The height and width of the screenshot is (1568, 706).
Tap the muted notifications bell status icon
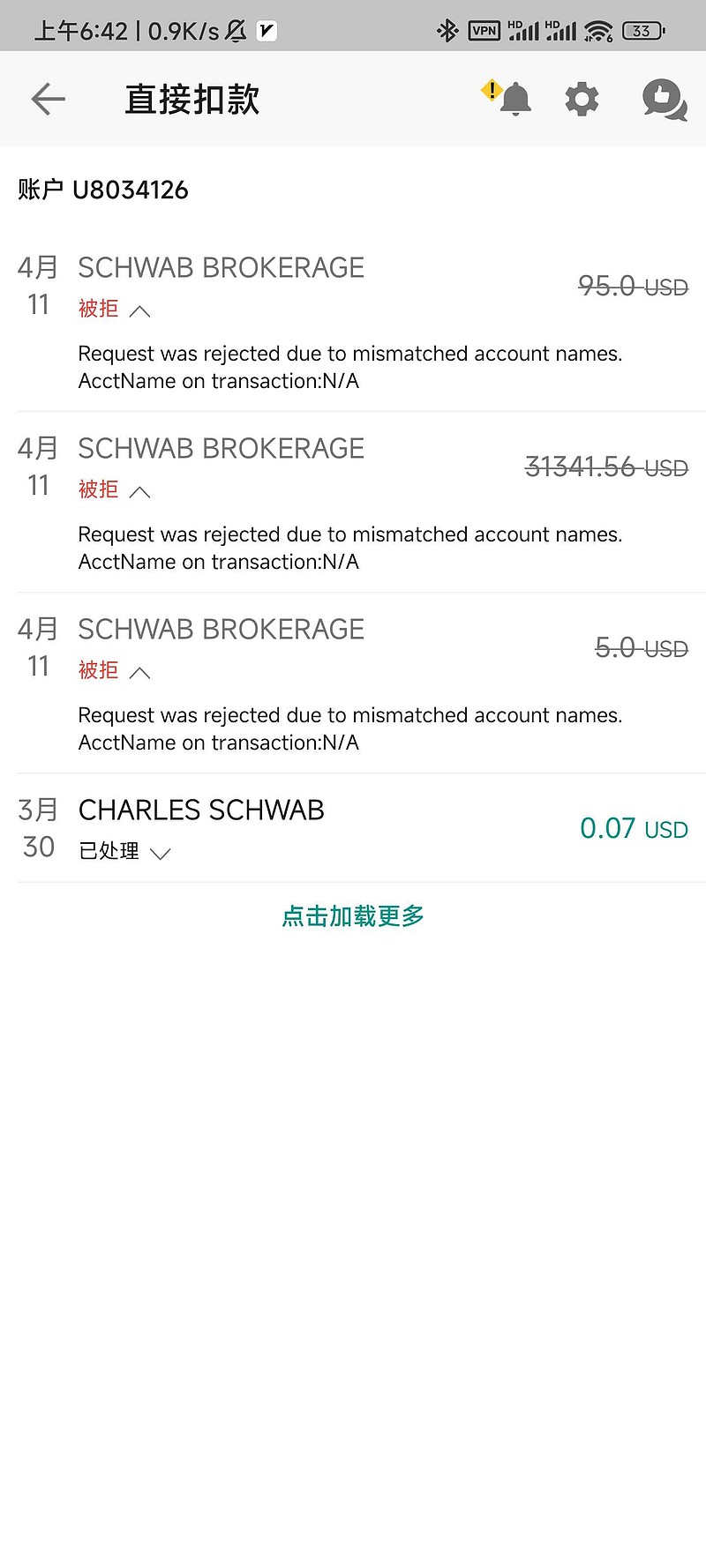tap(236, 29)
